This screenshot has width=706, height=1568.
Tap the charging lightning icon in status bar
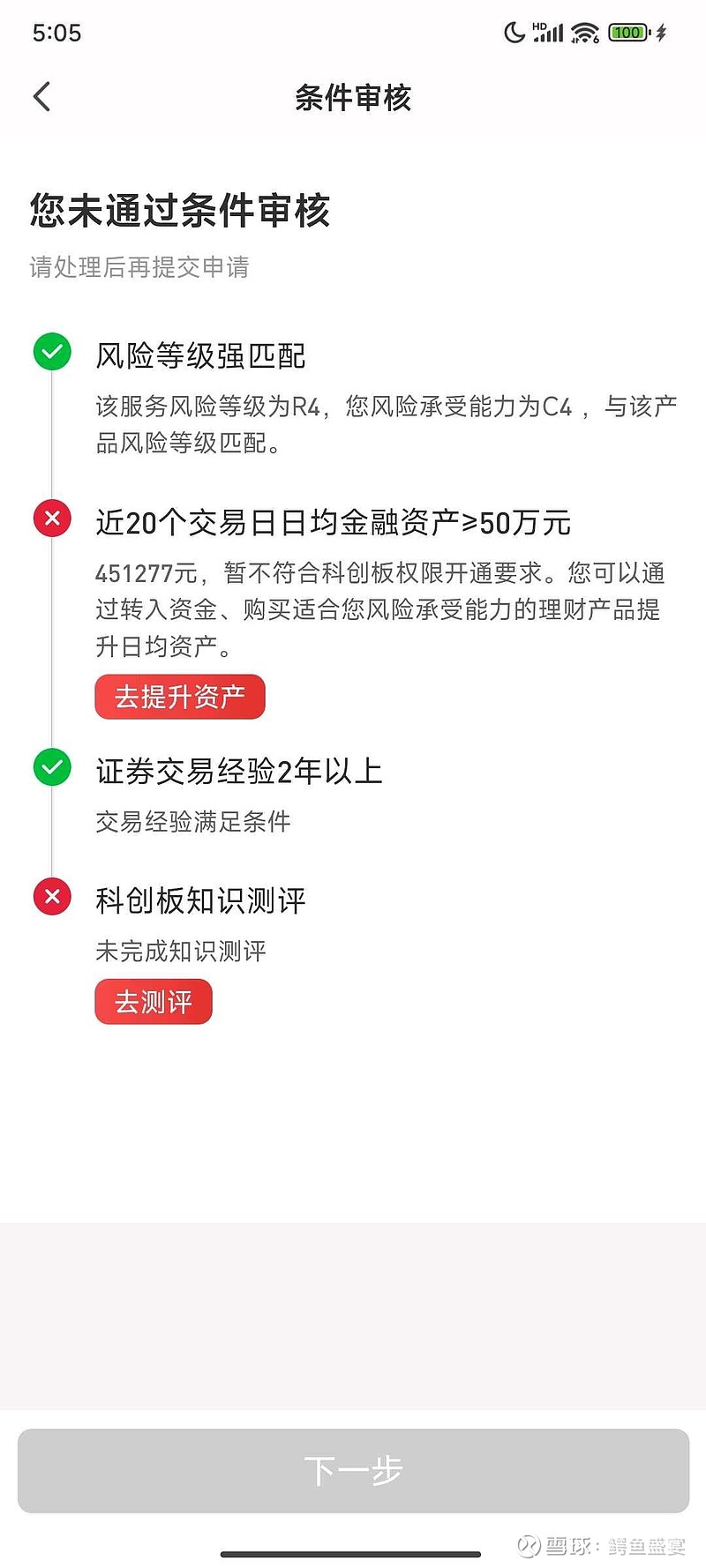coord(660,32)
